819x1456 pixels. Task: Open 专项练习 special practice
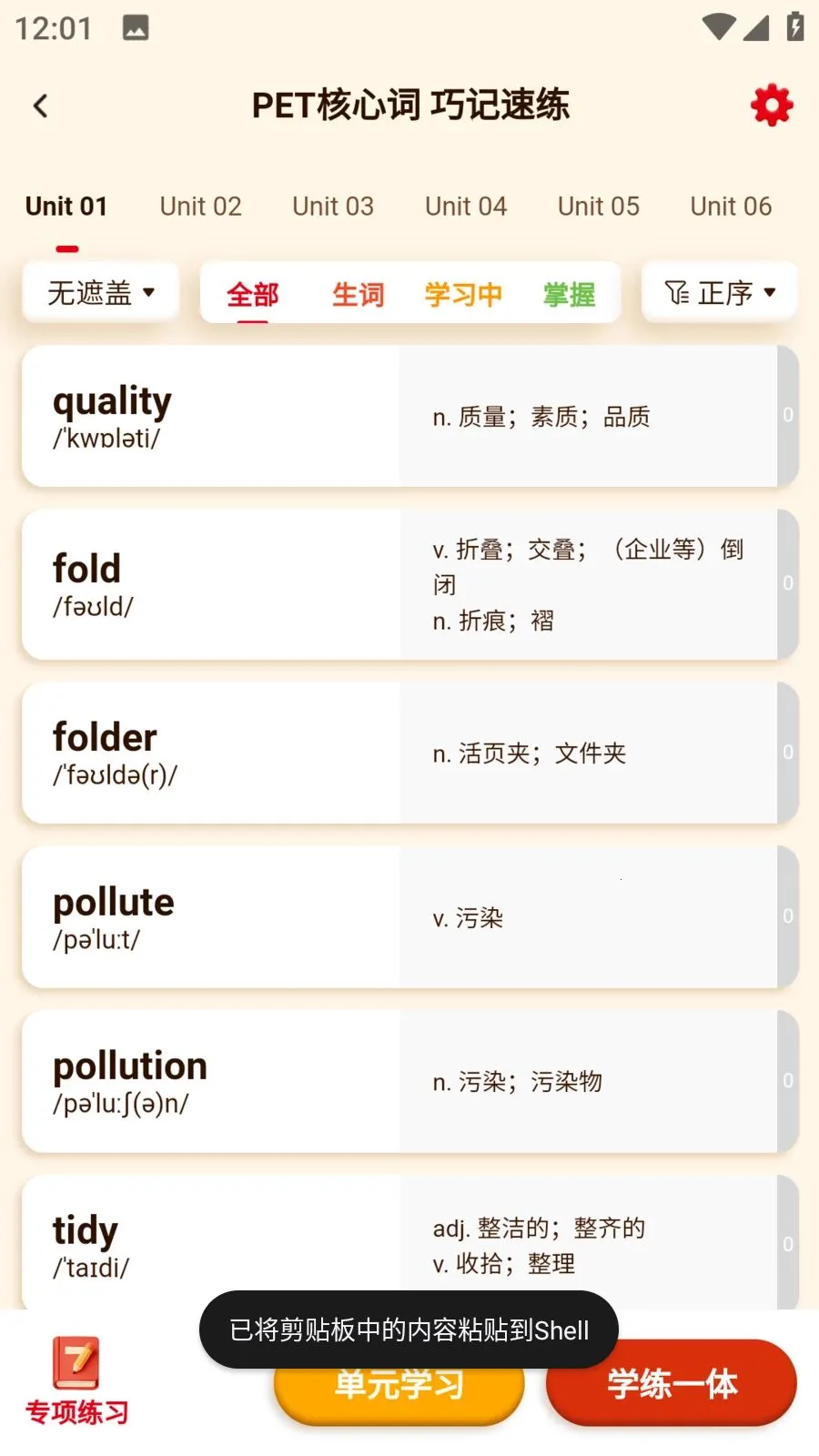coord(76,1380)
